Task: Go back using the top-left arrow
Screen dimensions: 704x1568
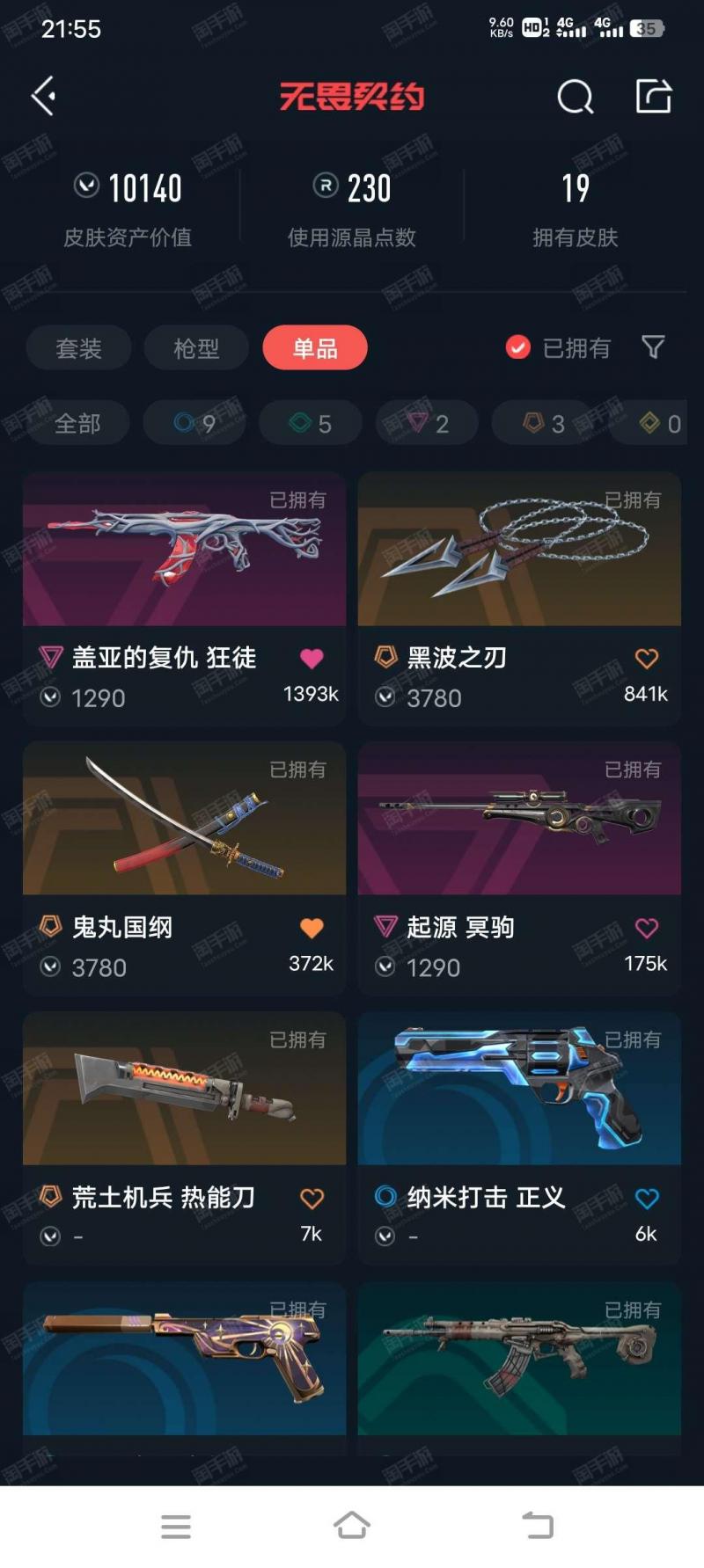Action: click(44, 96)
